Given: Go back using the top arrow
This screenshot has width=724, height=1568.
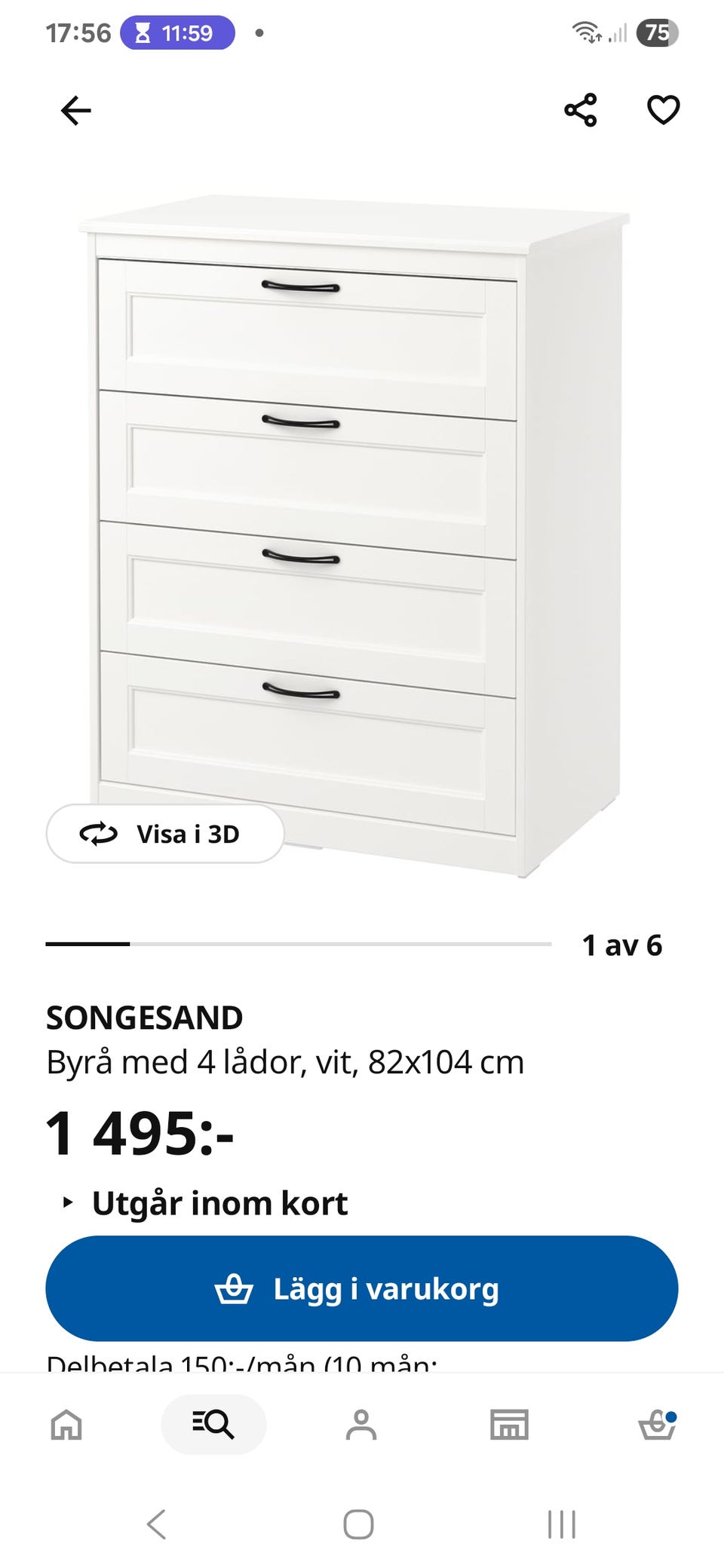Looking at the screenshot, I should click(x=75, y=111).
